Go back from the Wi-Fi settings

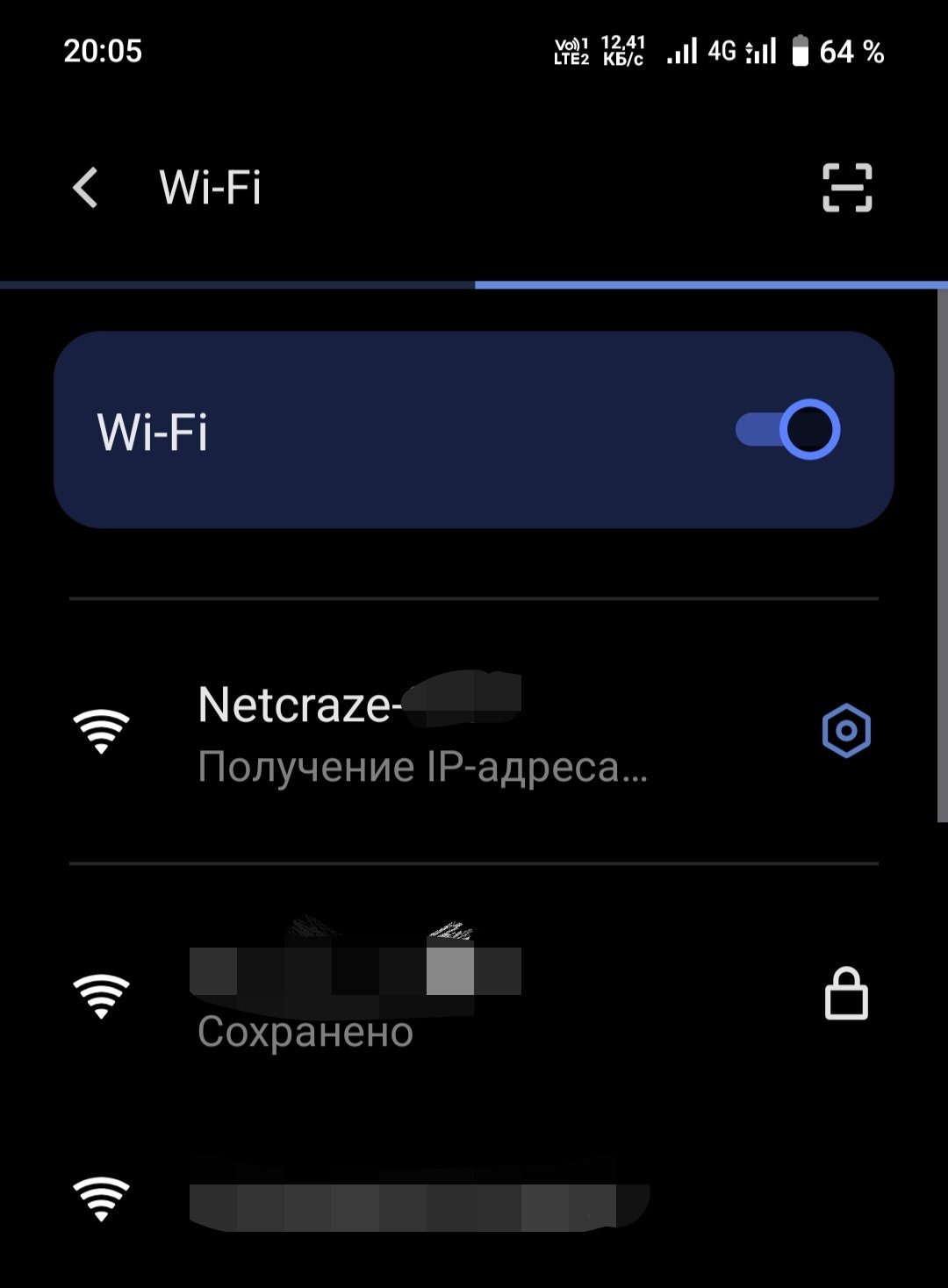(85, 188)
